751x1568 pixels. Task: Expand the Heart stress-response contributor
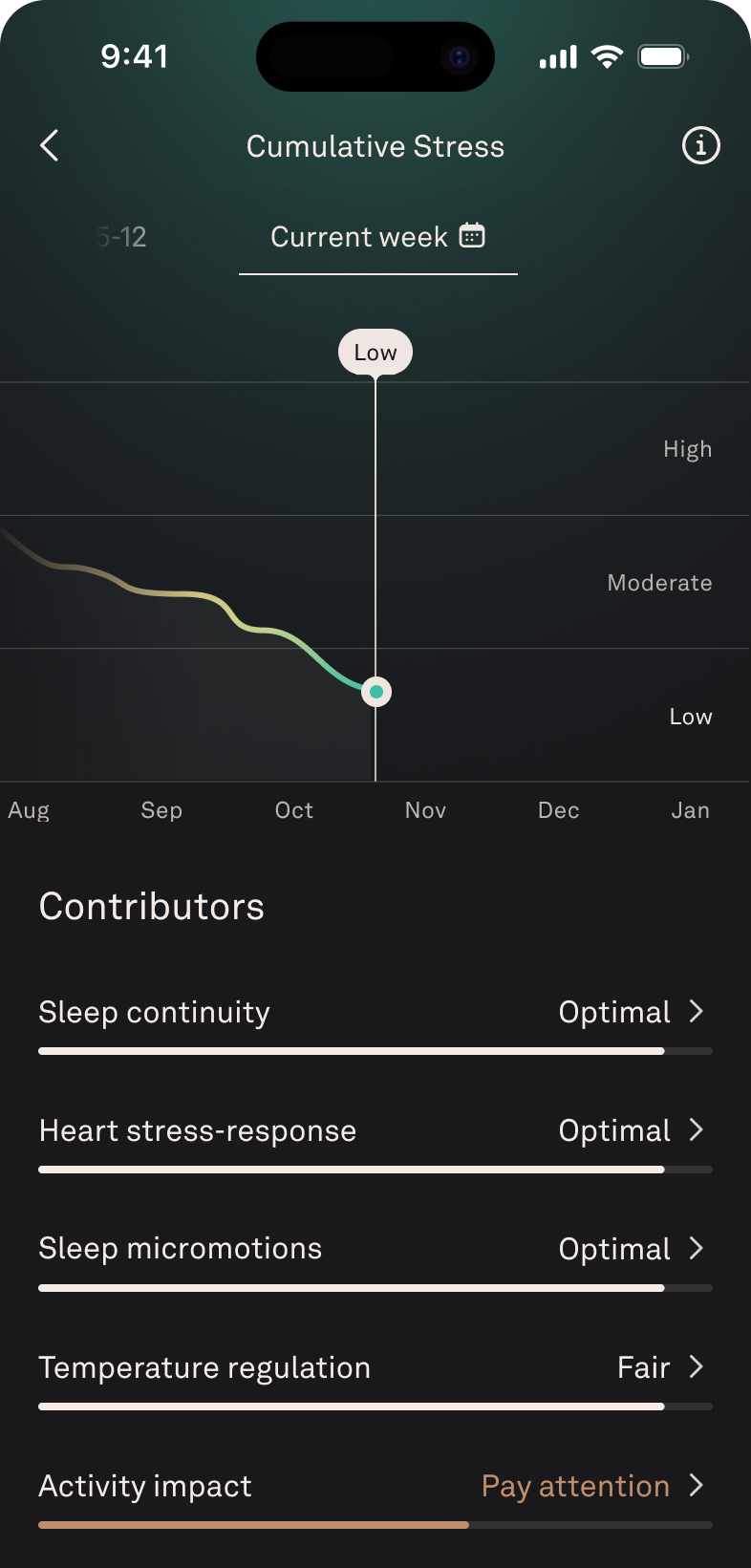[x=375, y=1130]
